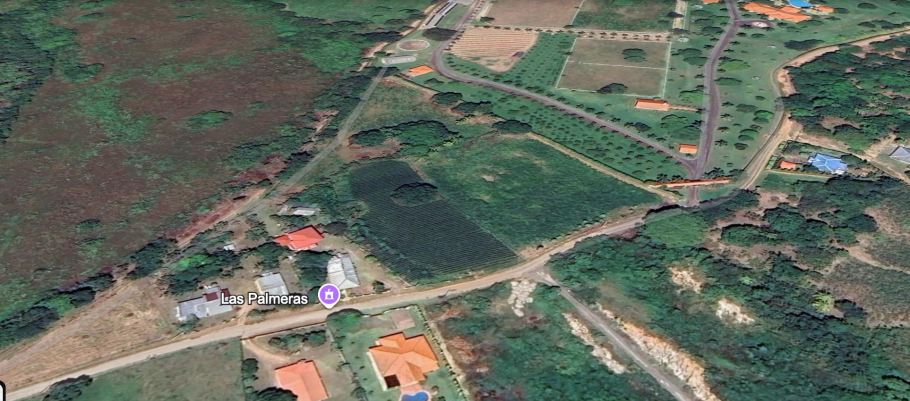Open the Las Palmeras lodging marker
The width and height of the screenshot is (910, 401).
coord(327,295)
